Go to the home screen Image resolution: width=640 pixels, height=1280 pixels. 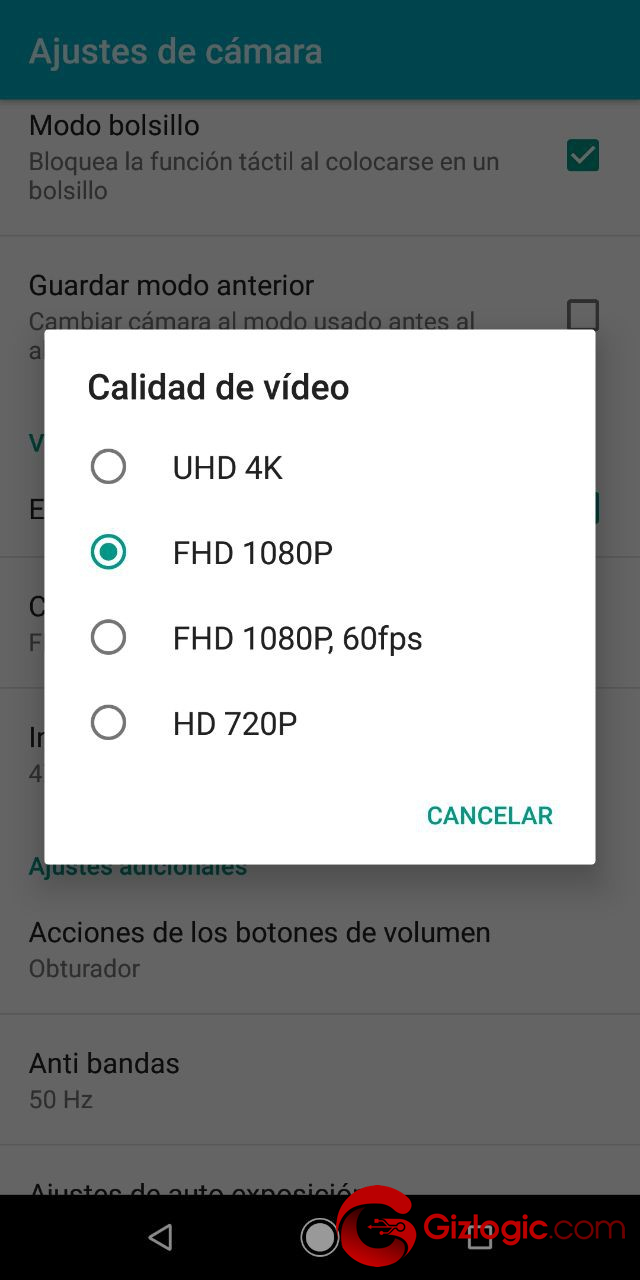320,1238
